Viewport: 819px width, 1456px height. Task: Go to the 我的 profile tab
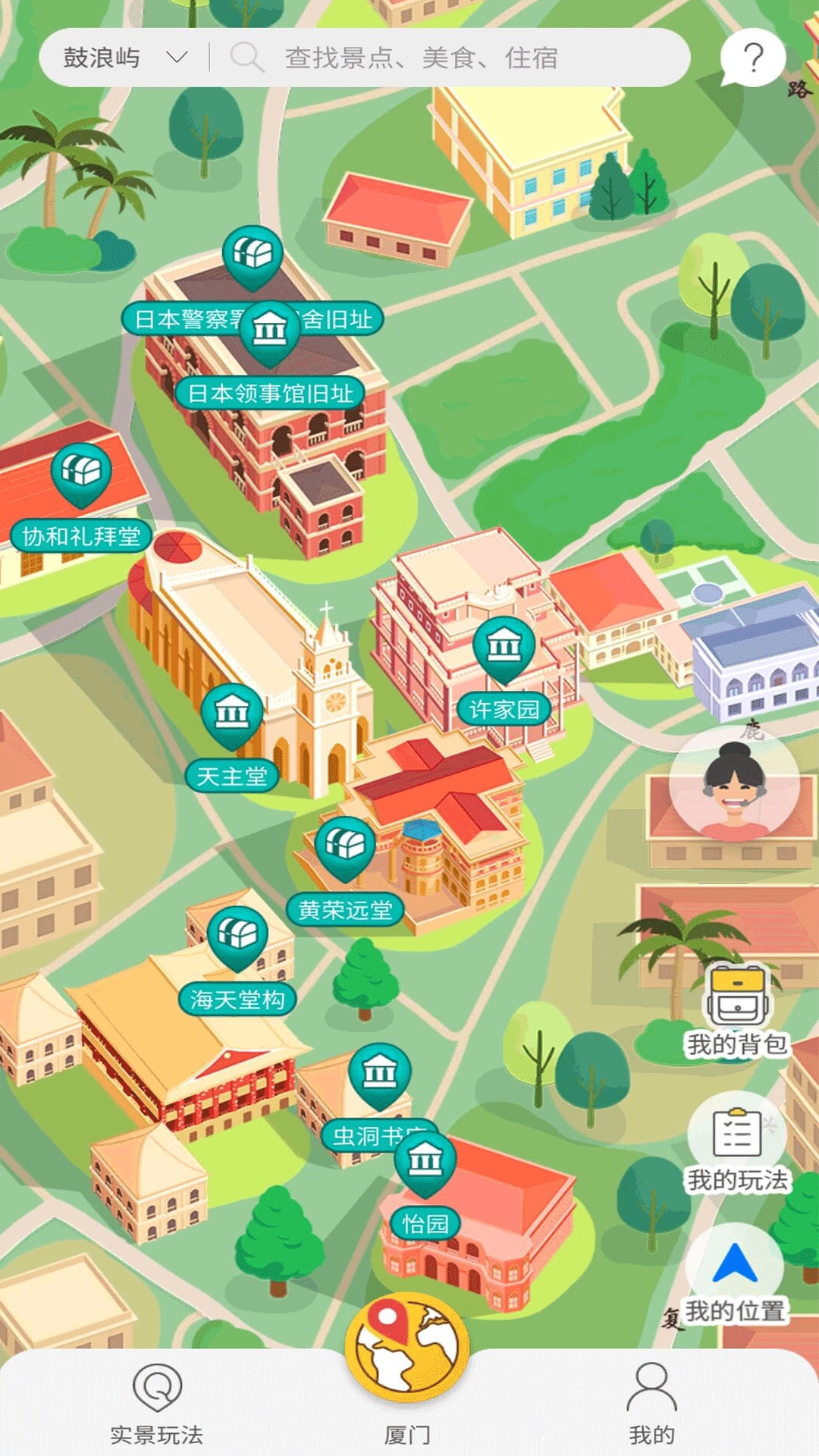click(651, 1403)
